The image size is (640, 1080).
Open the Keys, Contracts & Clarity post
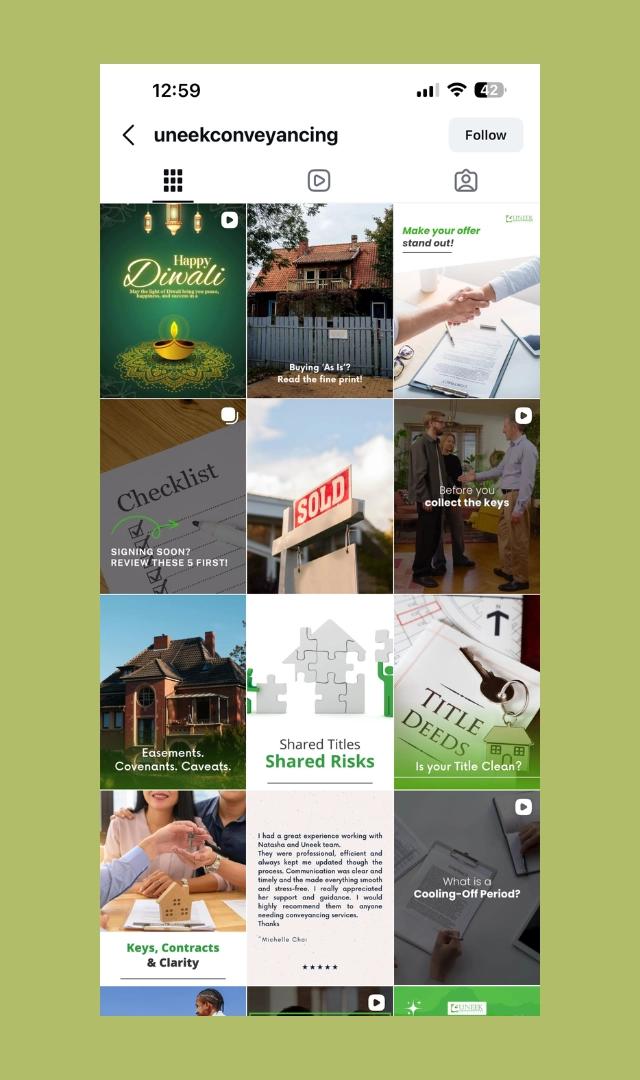pos(173,888)
